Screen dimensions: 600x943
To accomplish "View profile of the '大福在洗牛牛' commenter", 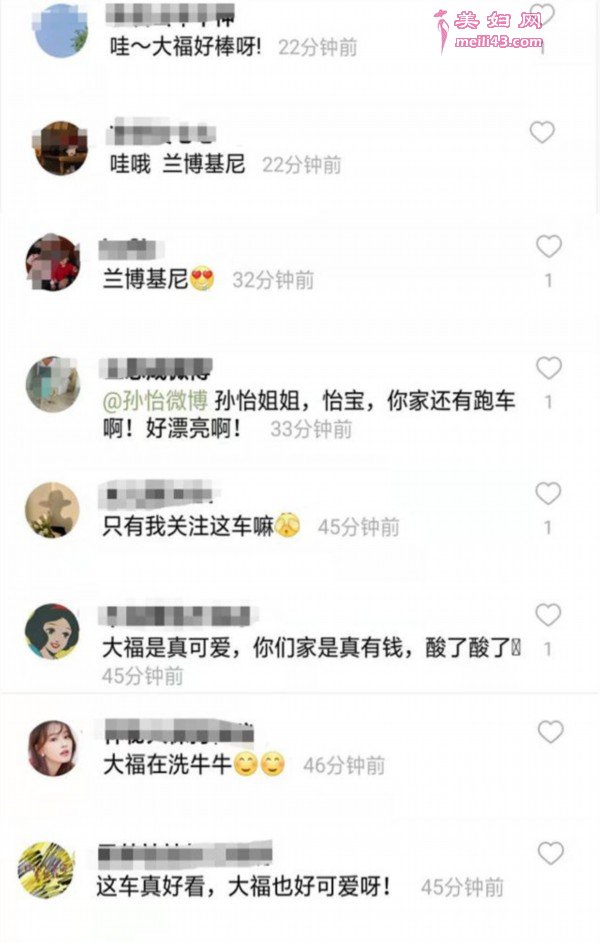I will click(x=53, y=748).
